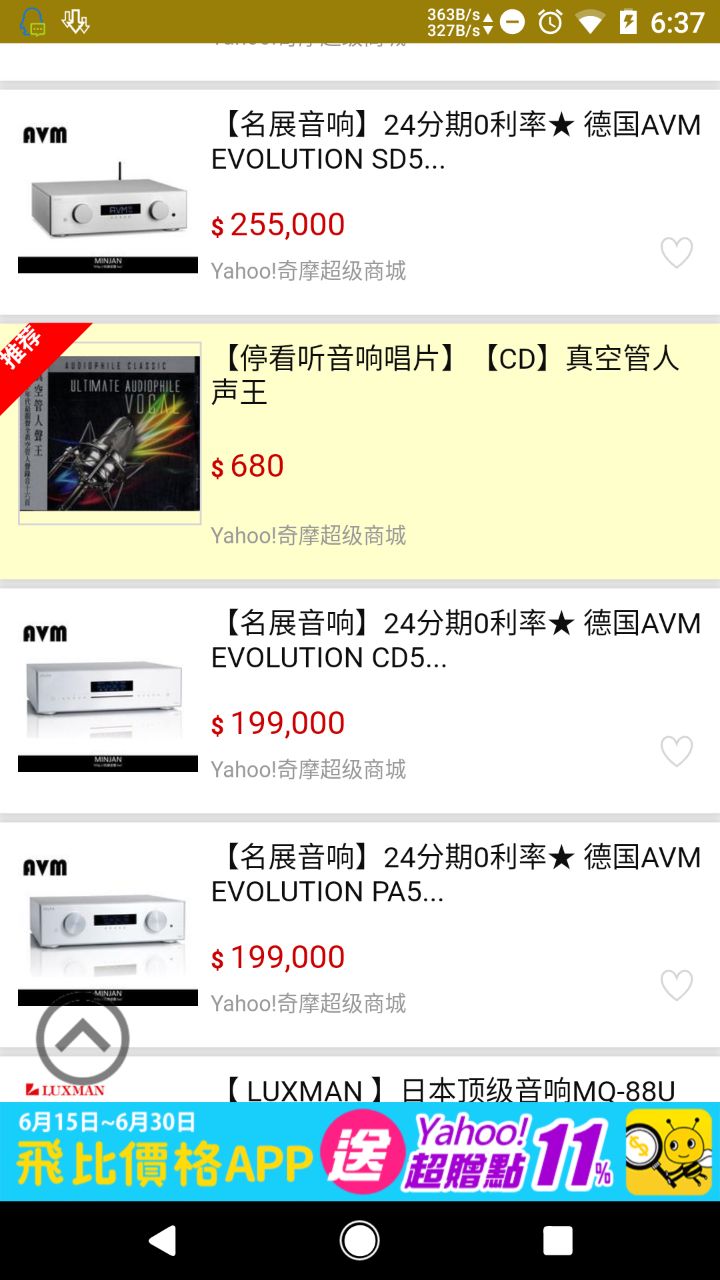Viewport: 720px width, 1280px height.
Task: Heart the AVM EVOLUTION PA5 item
Action: click(x=677, y=985)
